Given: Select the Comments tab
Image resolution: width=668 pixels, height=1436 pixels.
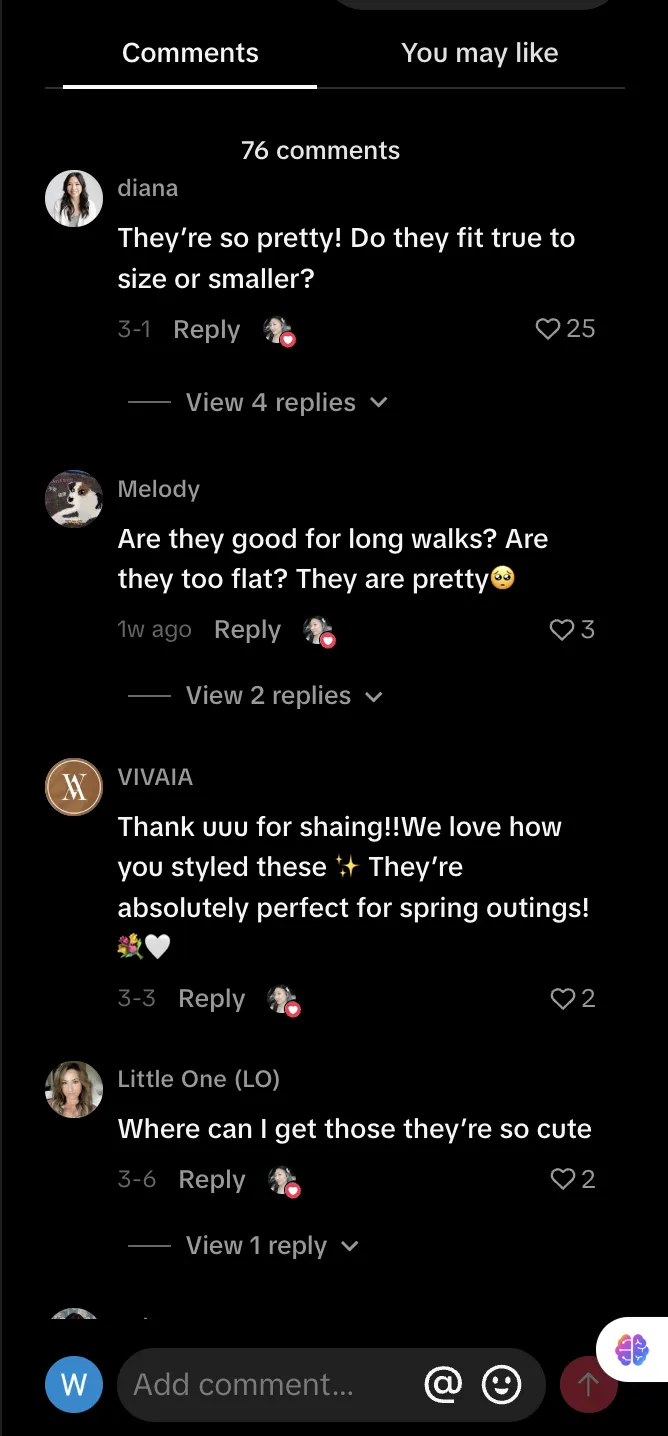Looking at the screenshot, I should (x=190, y=53).
